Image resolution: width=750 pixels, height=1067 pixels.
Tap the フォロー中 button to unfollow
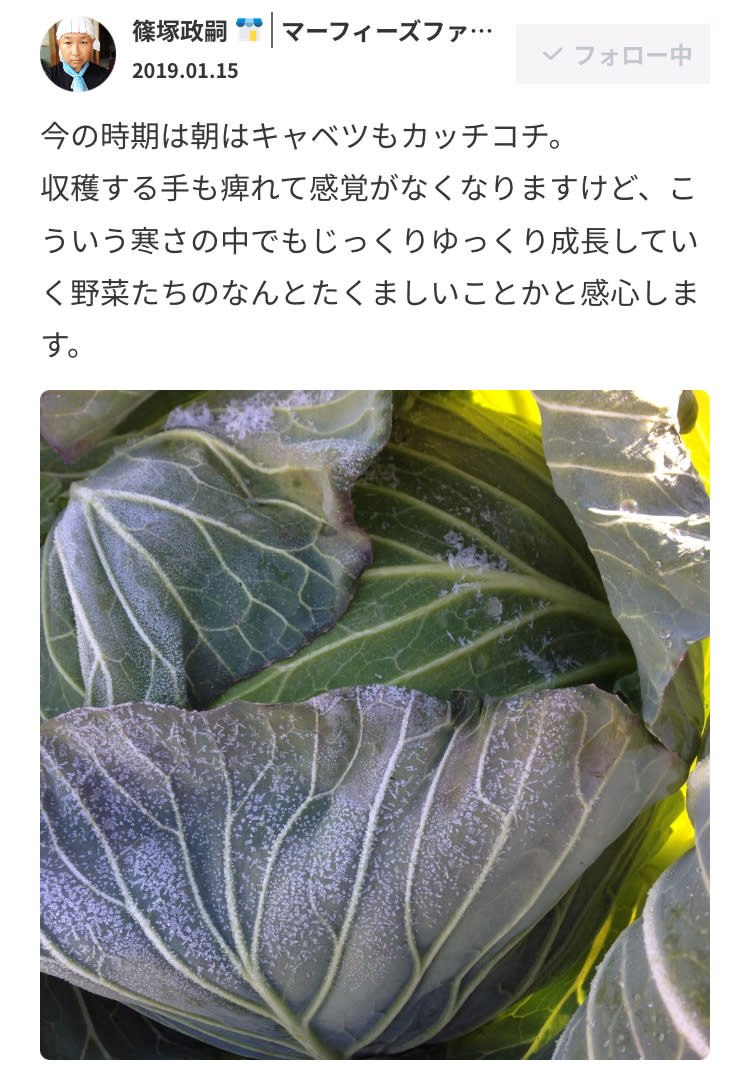pos(613,54)
